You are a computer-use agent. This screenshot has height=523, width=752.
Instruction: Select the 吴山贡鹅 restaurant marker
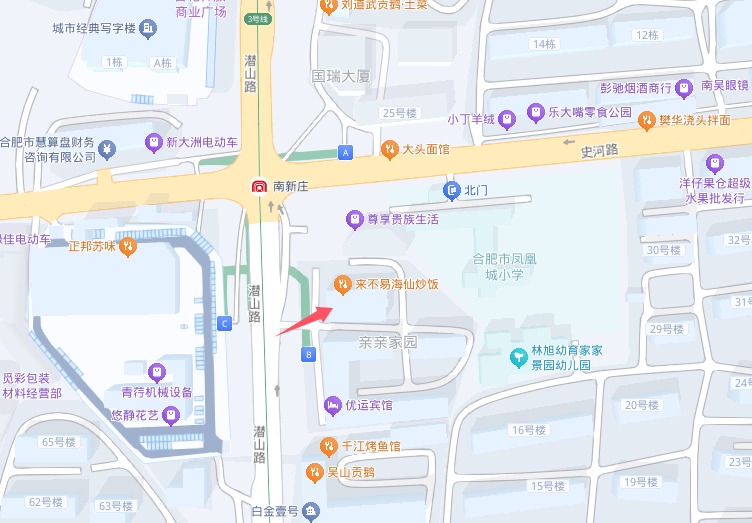pos(313,471)
